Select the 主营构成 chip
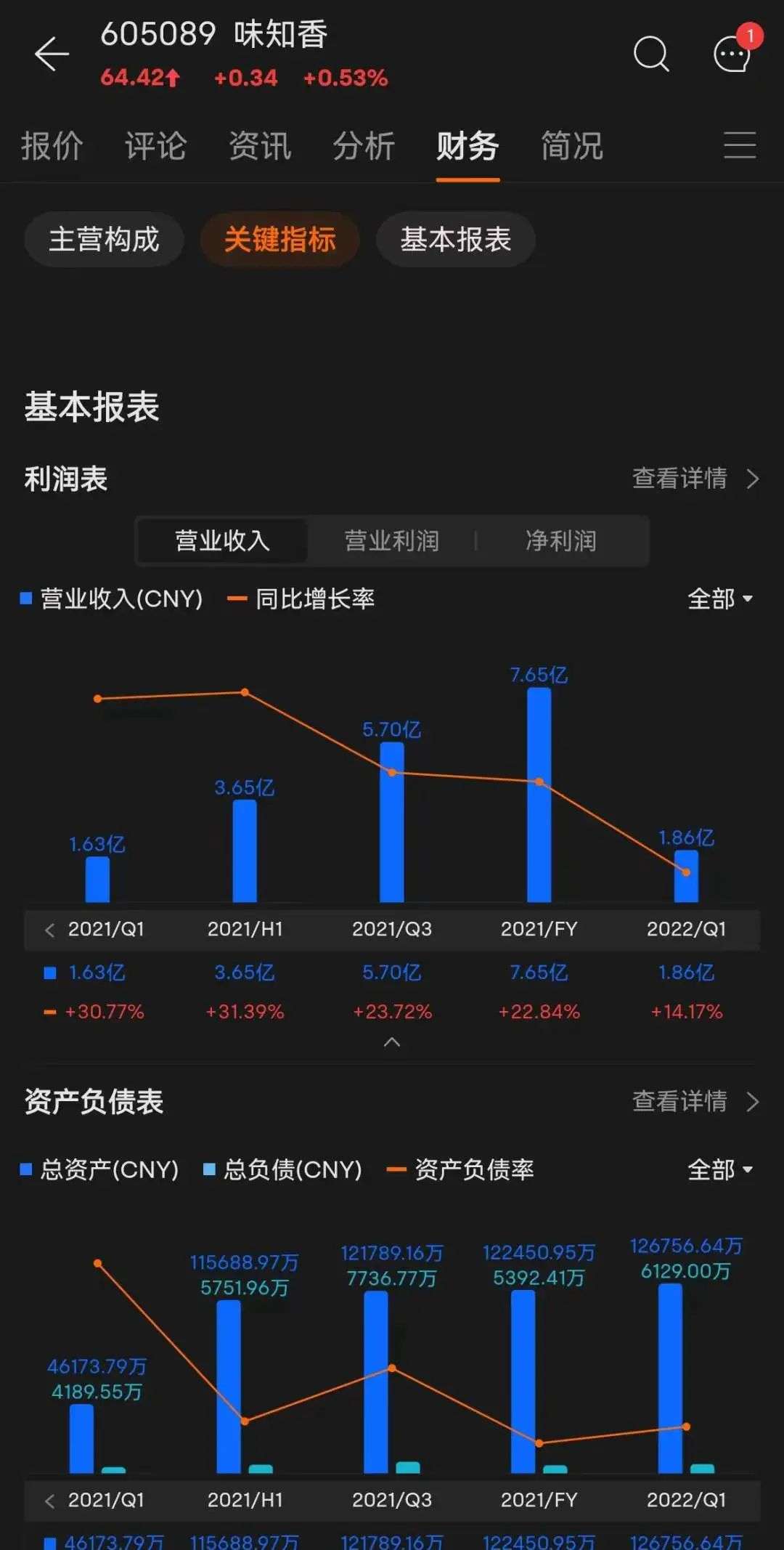The height and width of the screenshot is (1550, 784). pyautogui.click(x=104, y=239)
